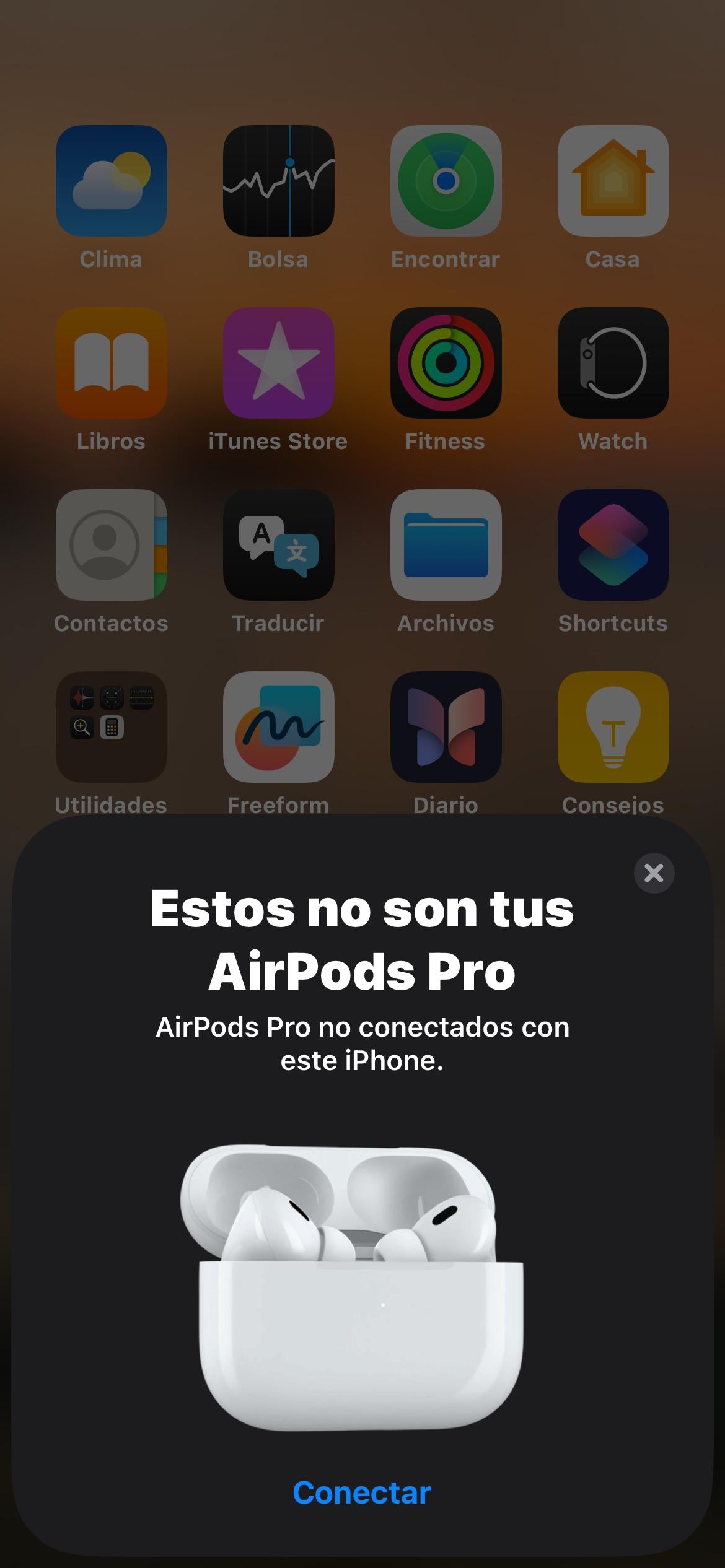Launch the Watch app
The height and width of the screenshot is (1568, 725).
[613, 363]
